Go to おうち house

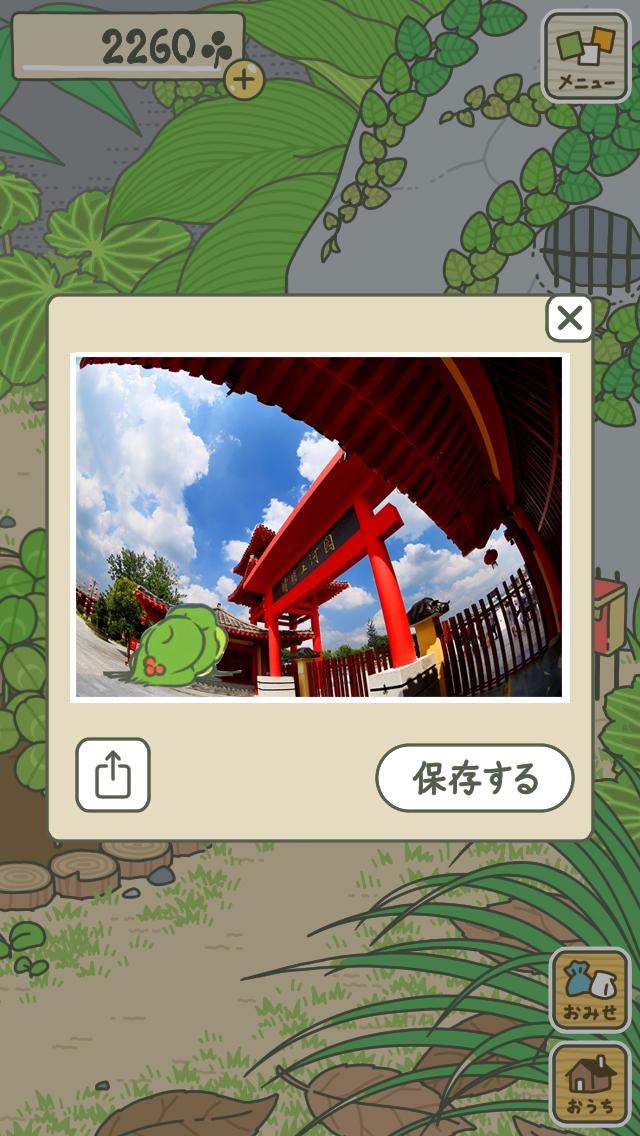(590, 1084)
